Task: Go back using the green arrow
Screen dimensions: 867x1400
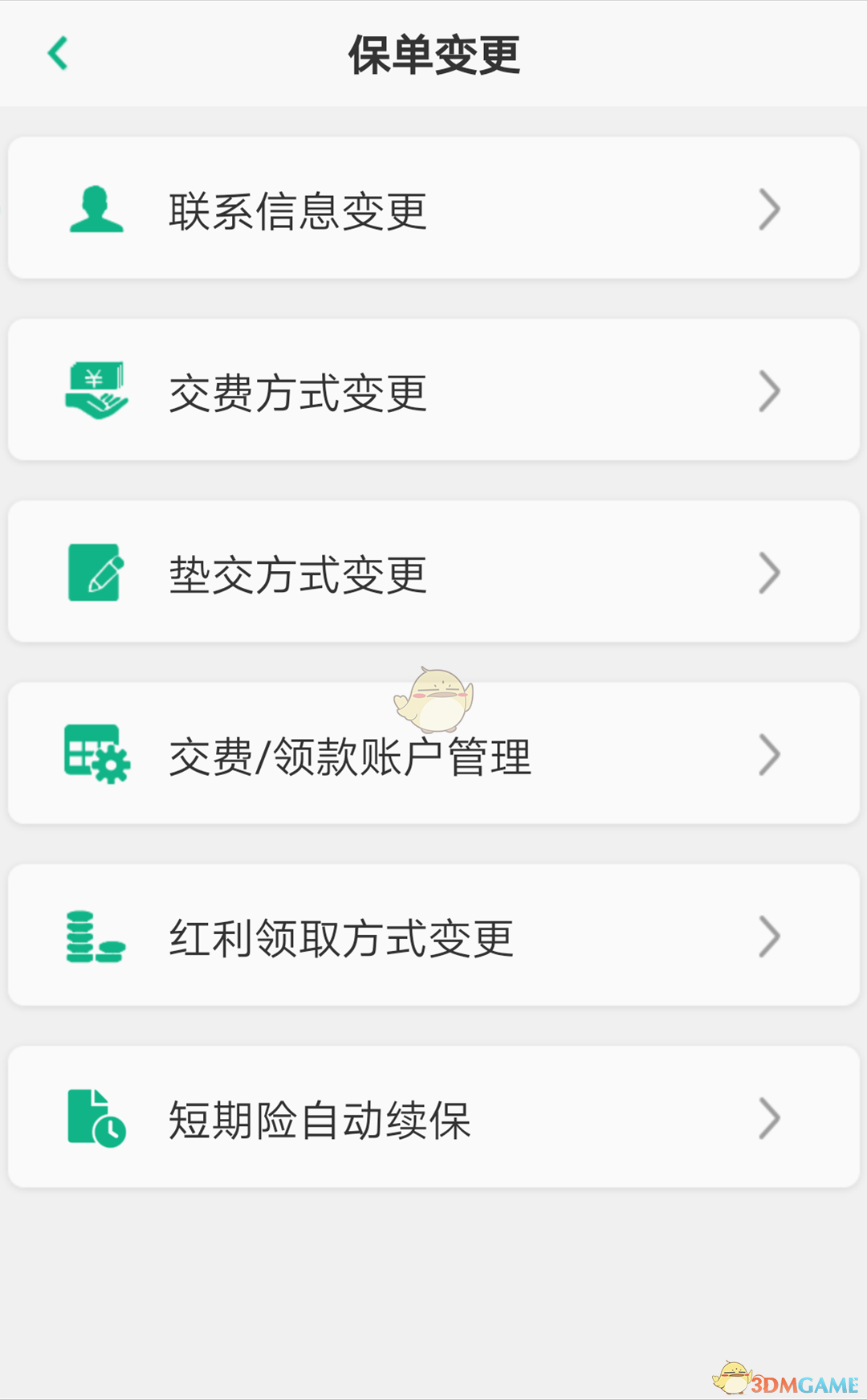Action: pyautogui.click(x=58, y=54)
